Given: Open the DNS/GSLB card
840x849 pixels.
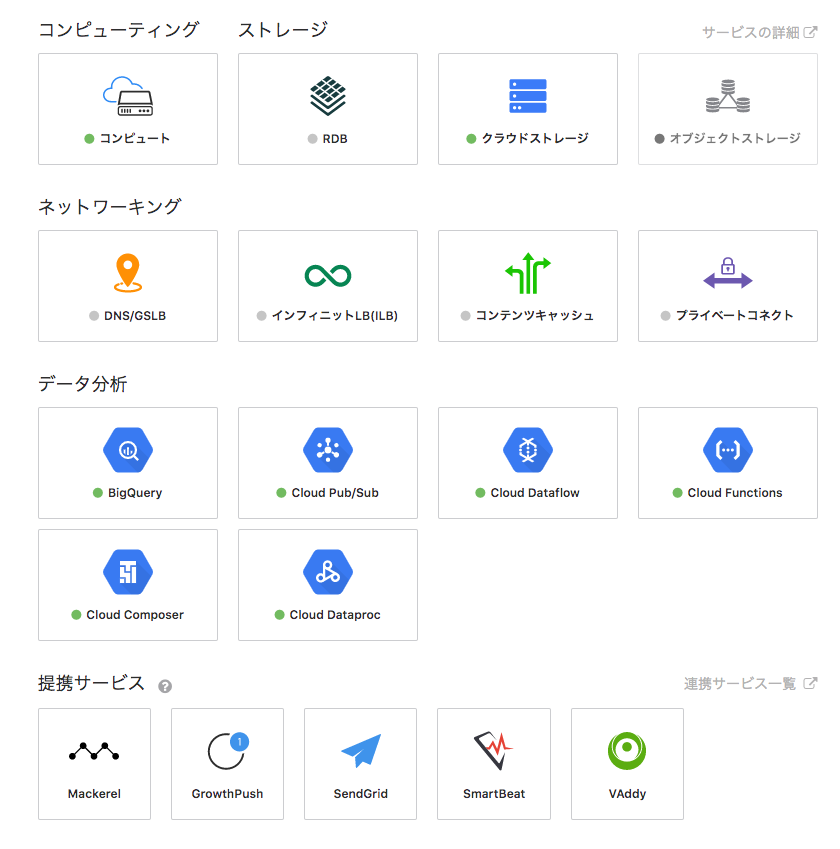Looking at the screenshot, I should click(128, 286).
